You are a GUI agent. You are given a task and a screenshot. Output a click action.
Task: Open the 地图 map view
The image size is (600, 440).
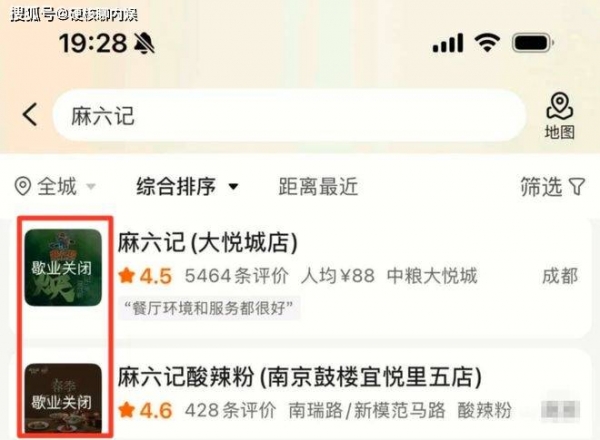(x=559, y=116)
